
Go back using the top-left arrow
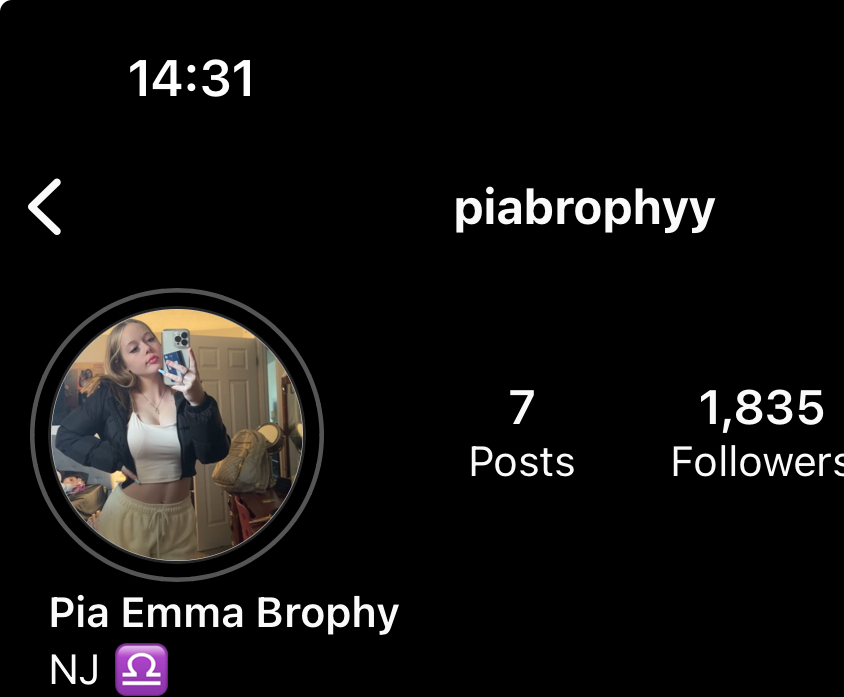pos(45,207)
